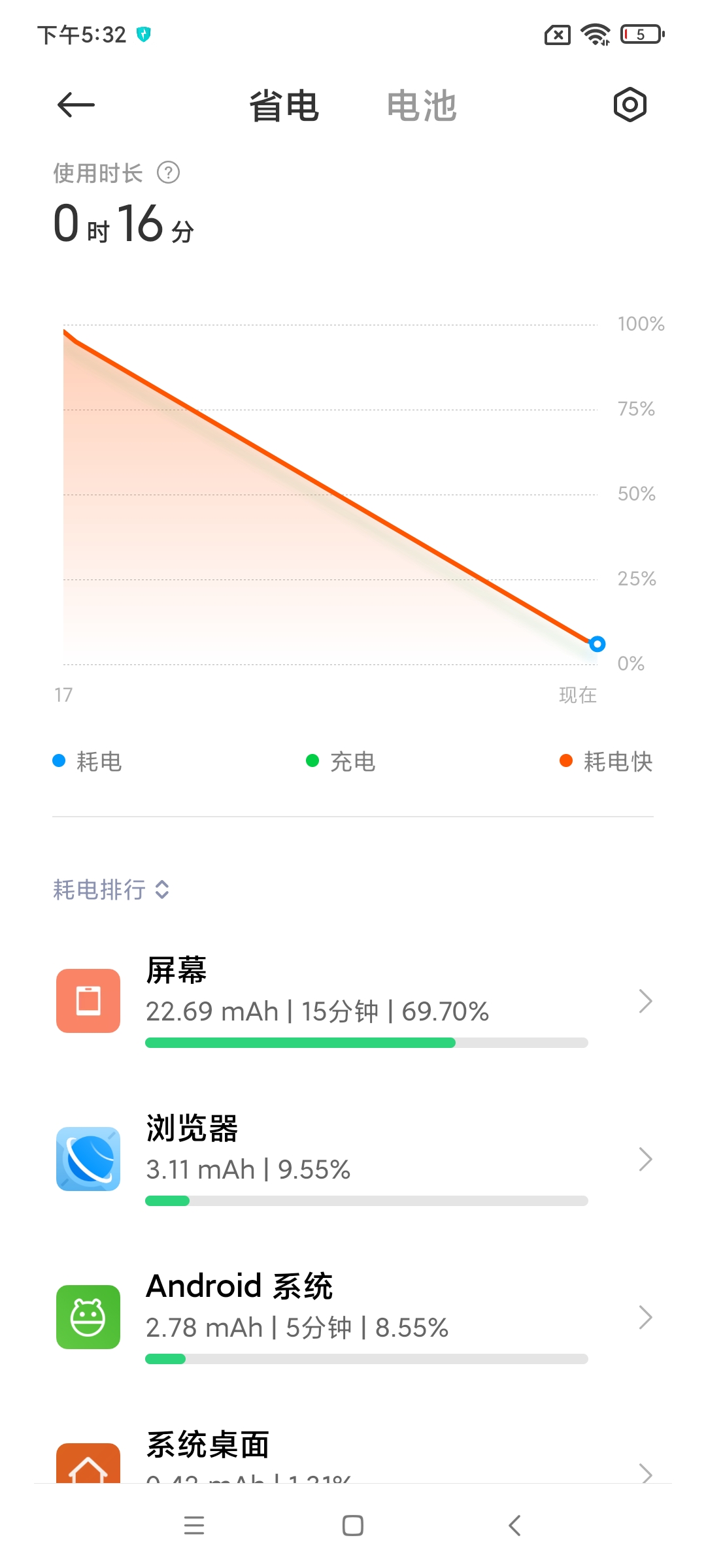This screenshot has height=1568, width=706.
Task: Open recent apps from navigation bar
Action: click(x=194, y=1526)
